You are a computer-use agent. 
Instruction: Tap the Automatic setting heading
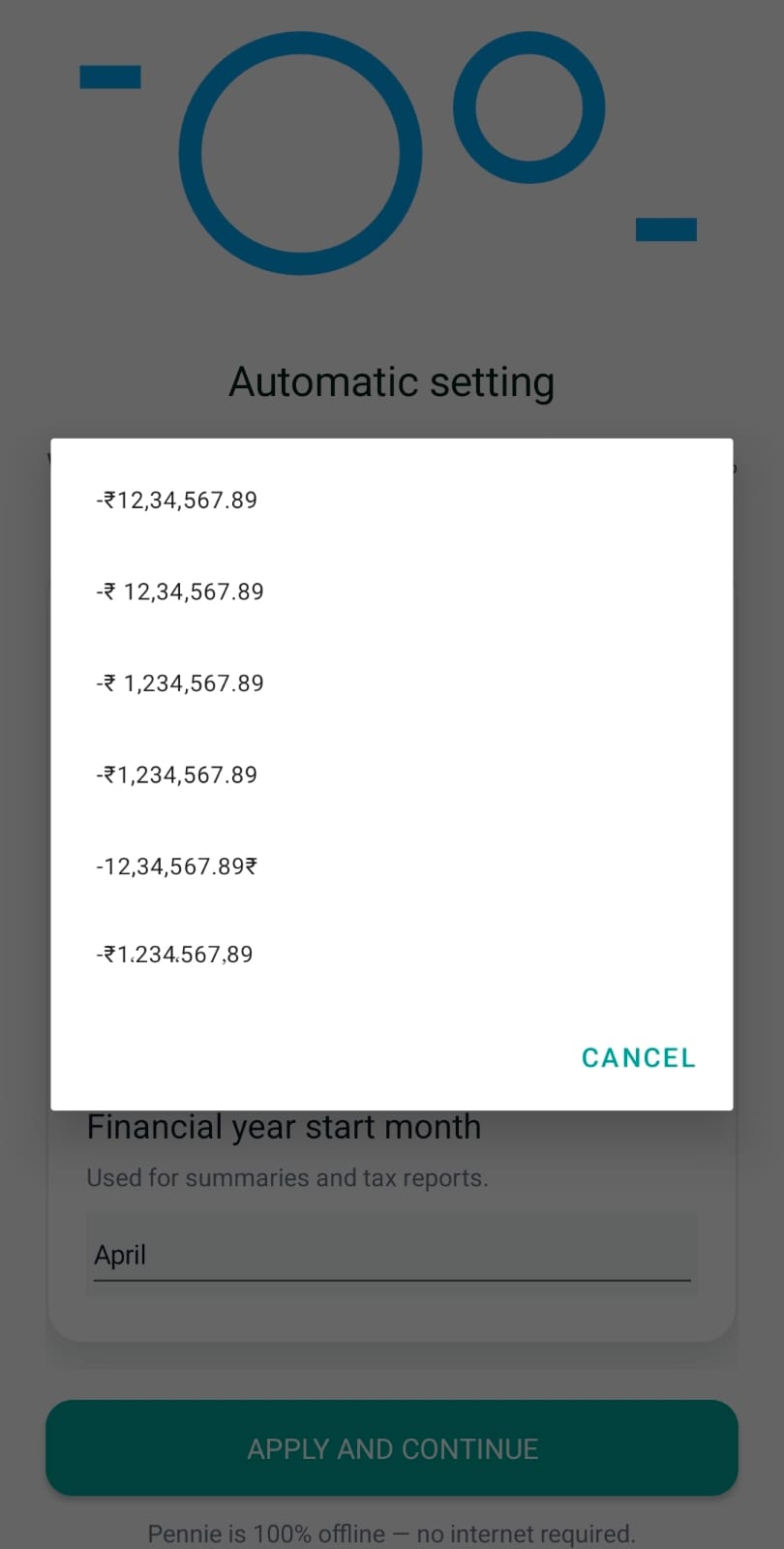[x=391, y=380]
